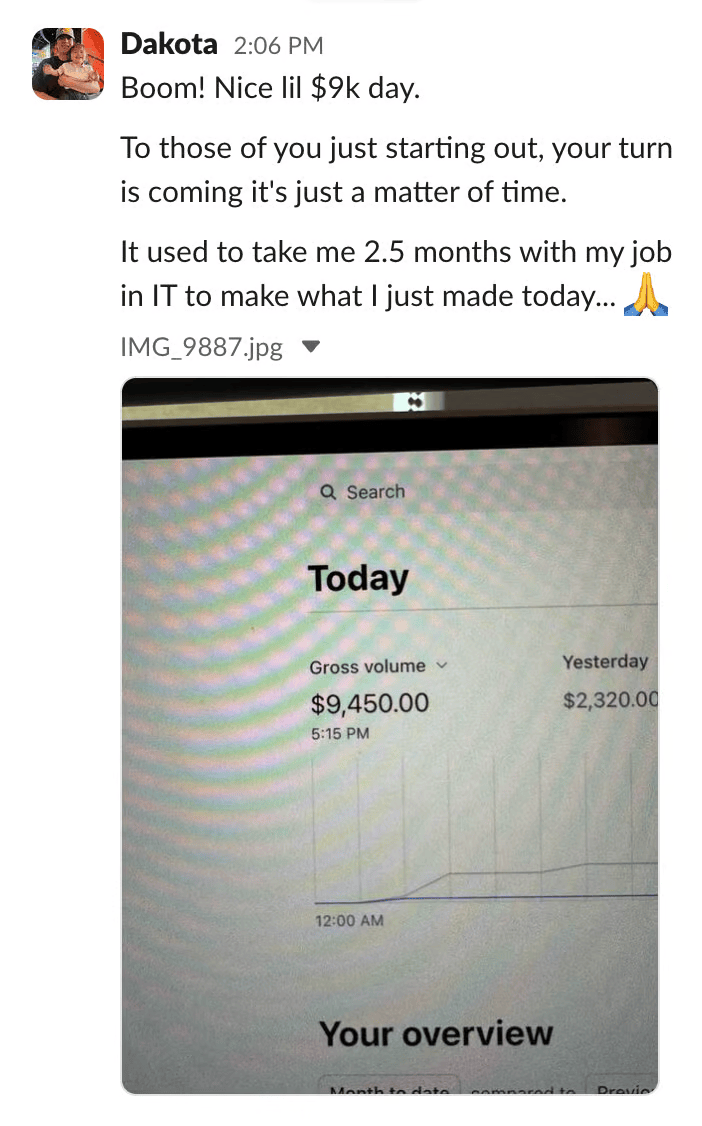
Task: Open the attached IMG_9887.jpg photo
Action: point(389,735)
